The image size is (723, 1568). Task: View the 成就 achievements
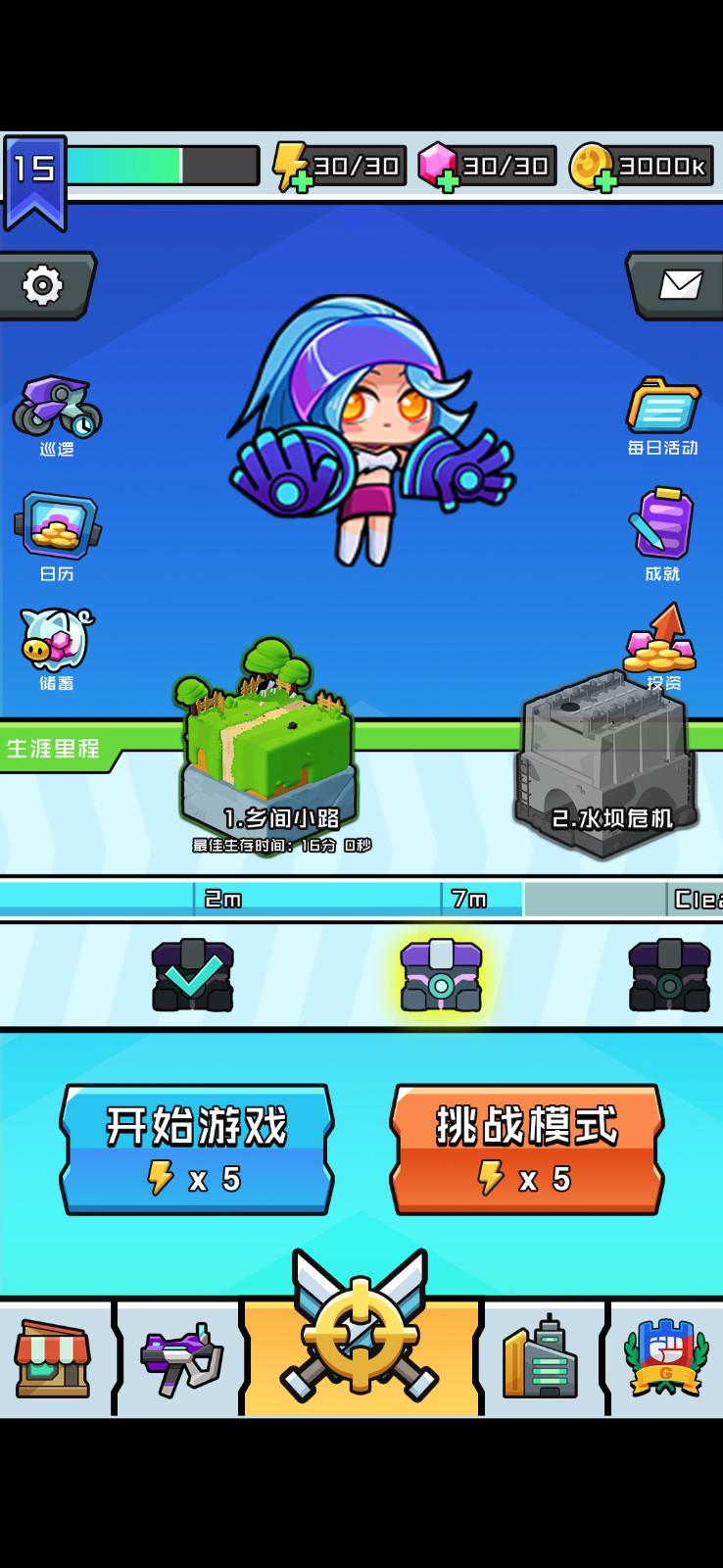click(x=663, y=532)
